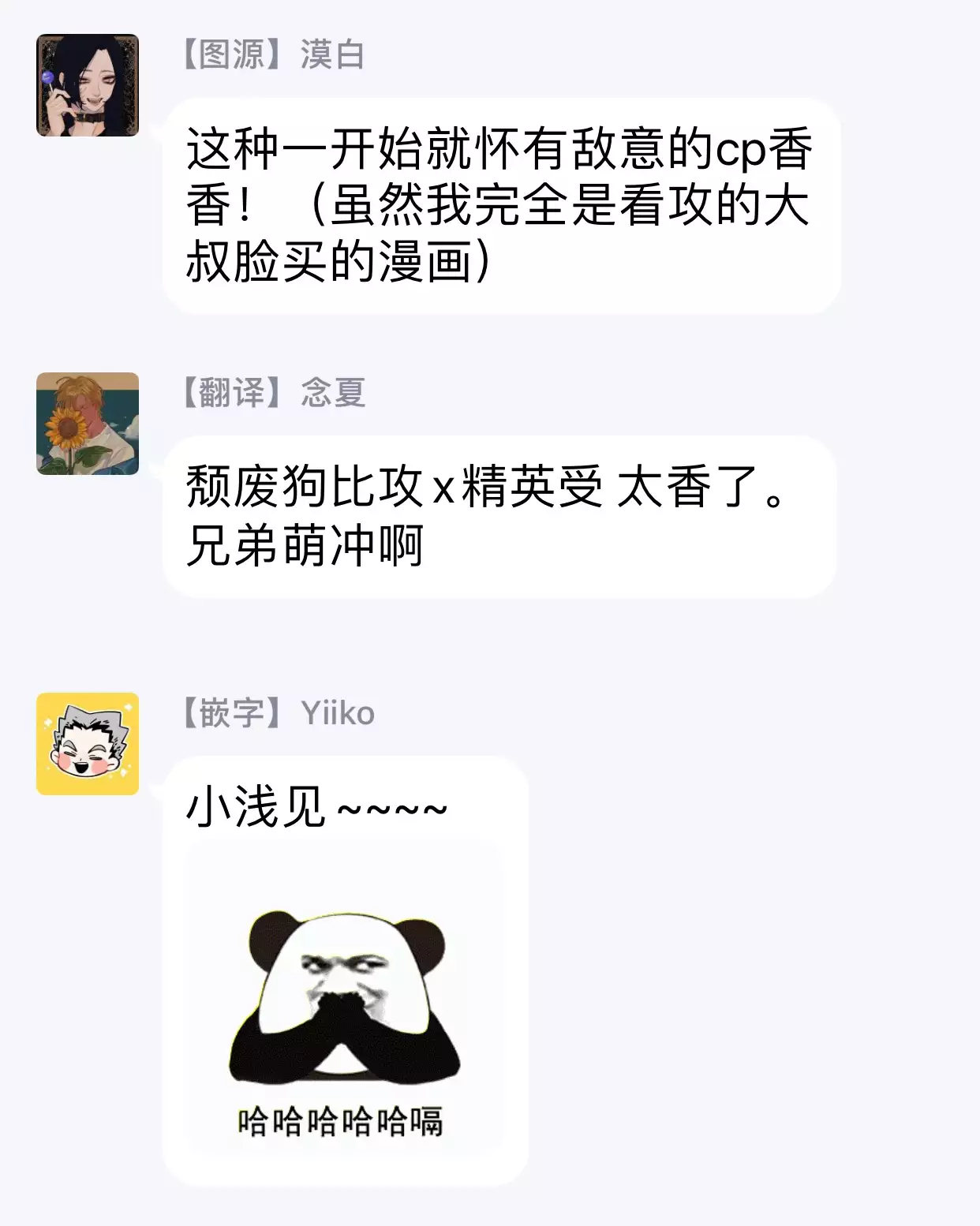
Task: Tap 念夏's sunflower avatar
Action: coord(88,424)
